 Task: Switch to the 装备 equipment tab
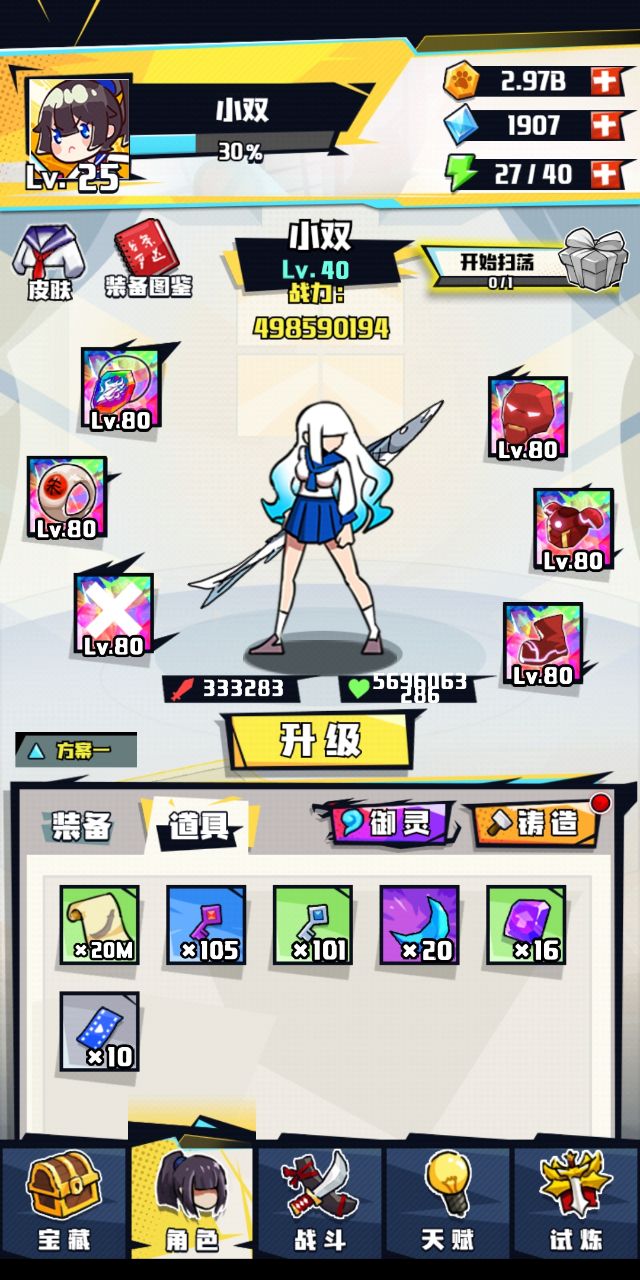tap(82, 825)
